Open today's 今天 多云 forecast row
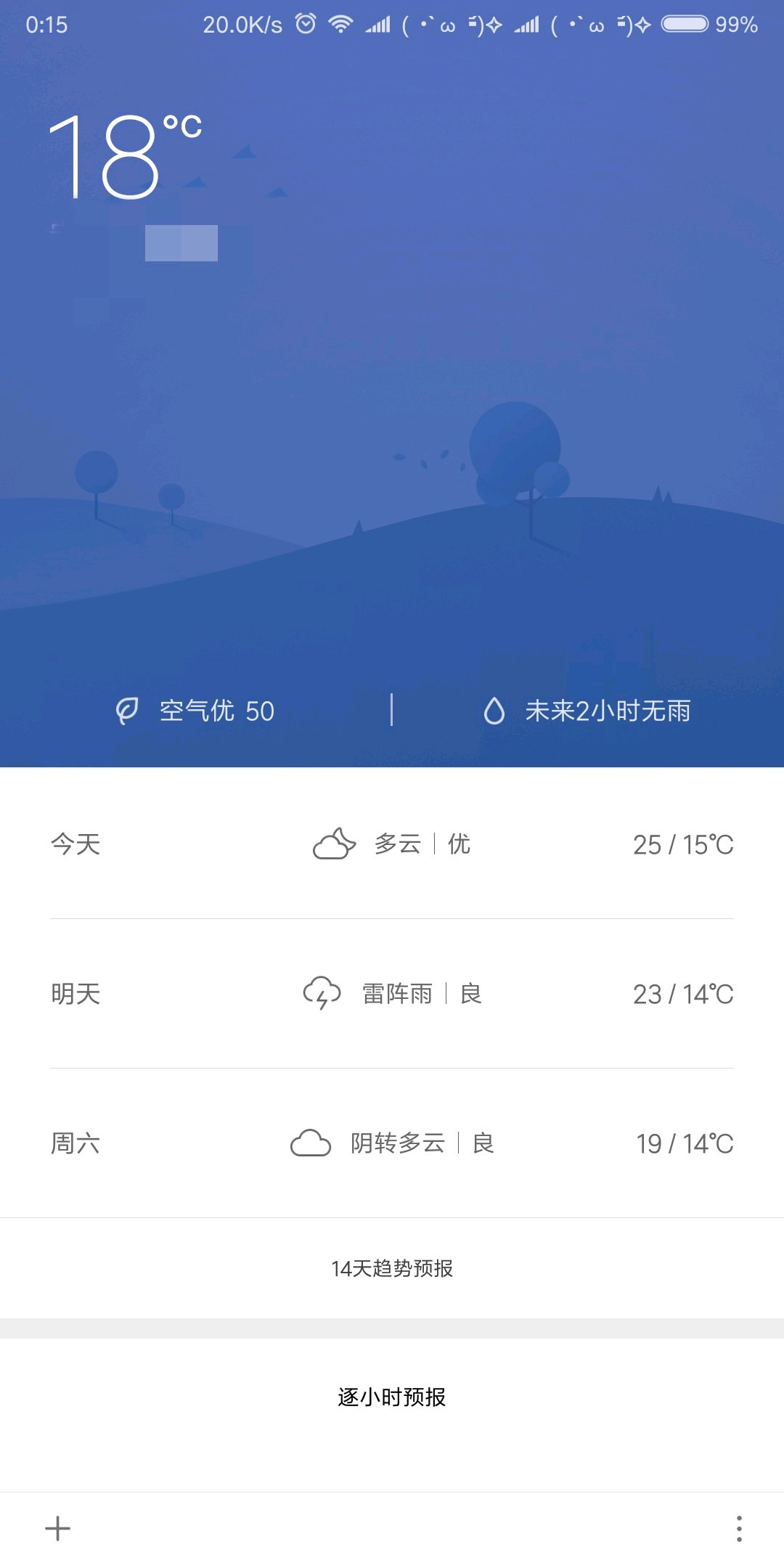This screenshot has height=1568, width=784. [392, 844]
